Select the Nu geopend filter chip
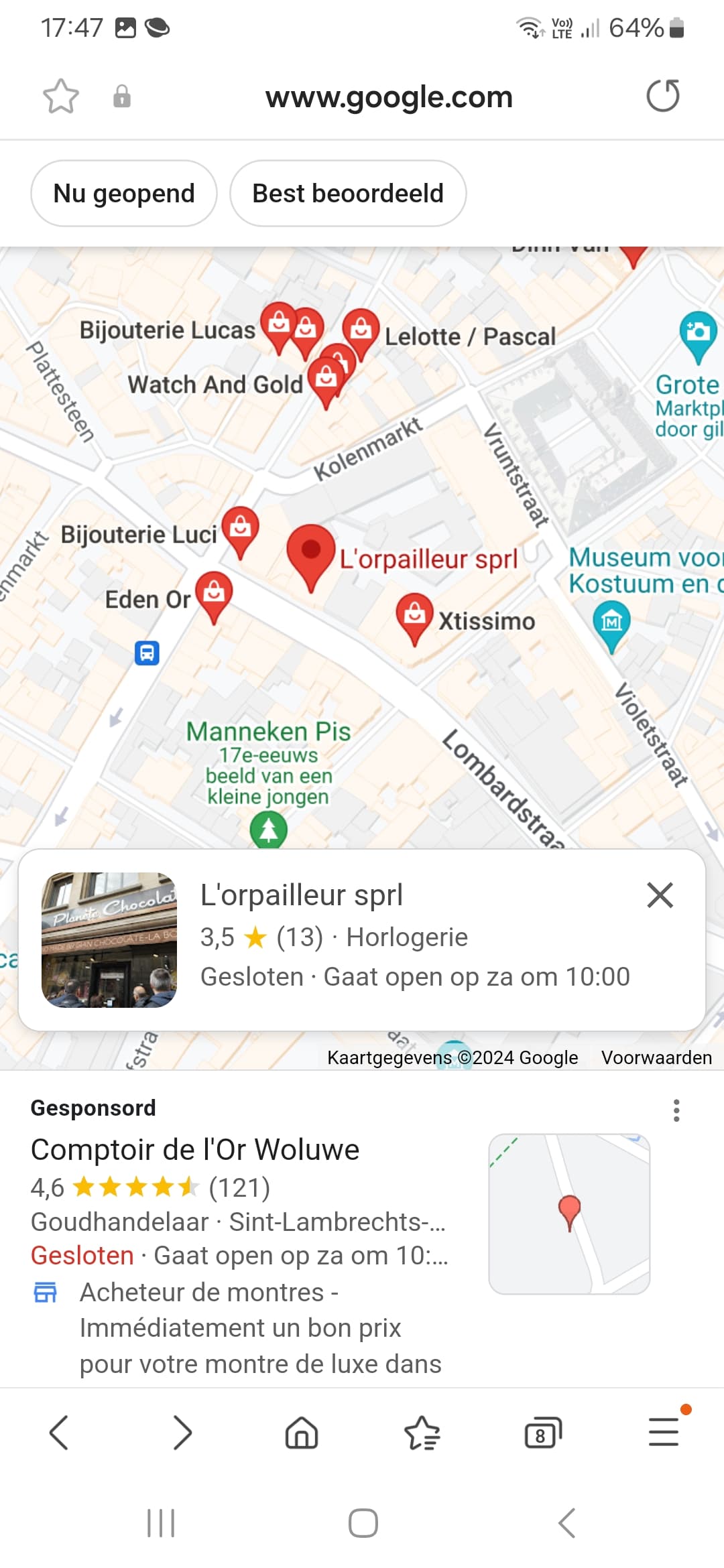Viewport: 724px width, 1568px height. 124,194
